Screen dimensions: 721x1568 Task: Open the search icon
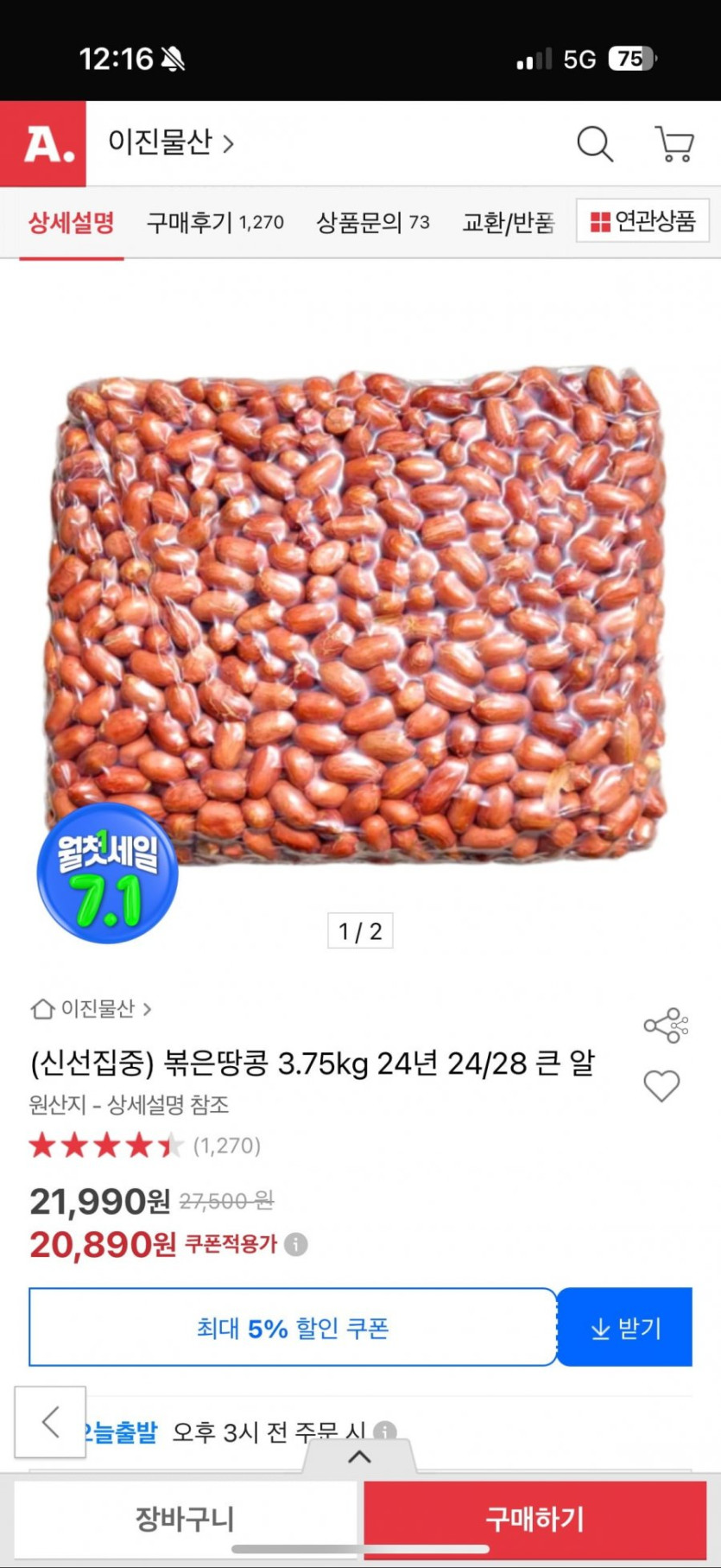pos(594,144)
